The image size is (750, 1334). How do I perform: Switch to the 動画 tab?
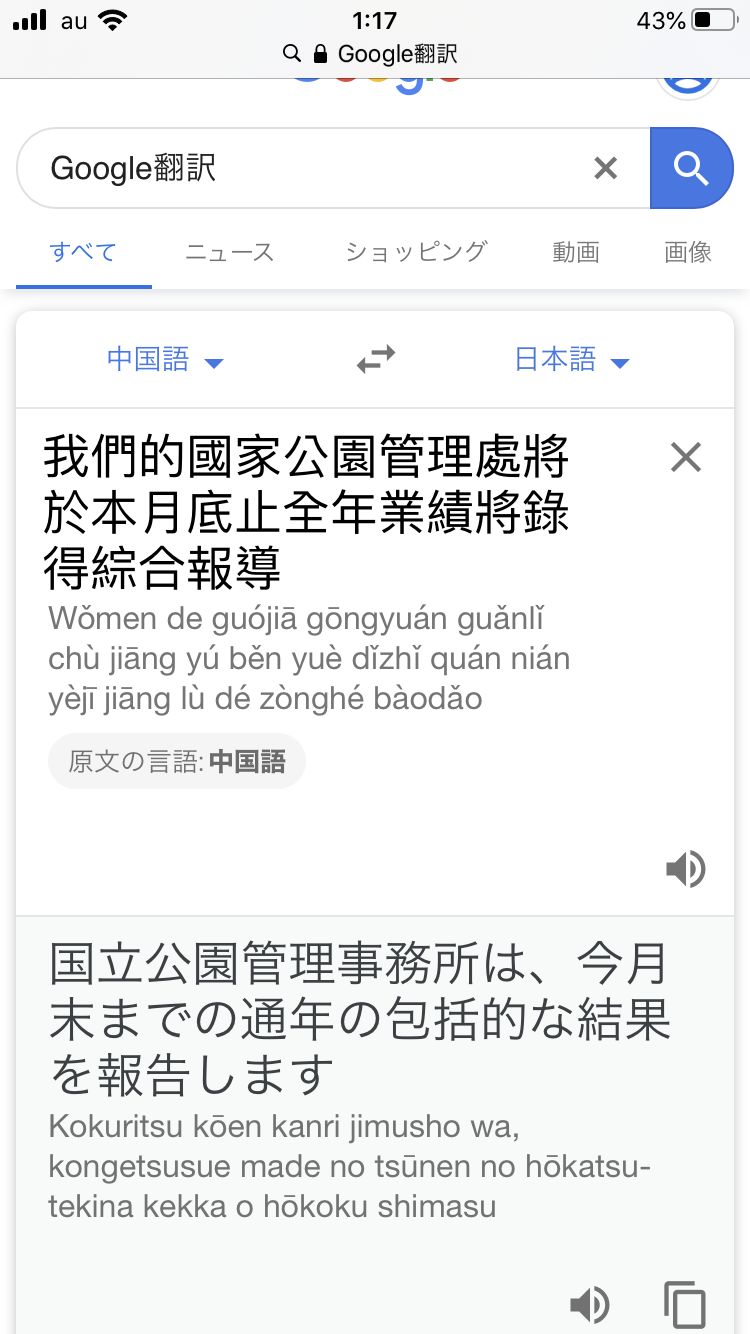[575, 252]
